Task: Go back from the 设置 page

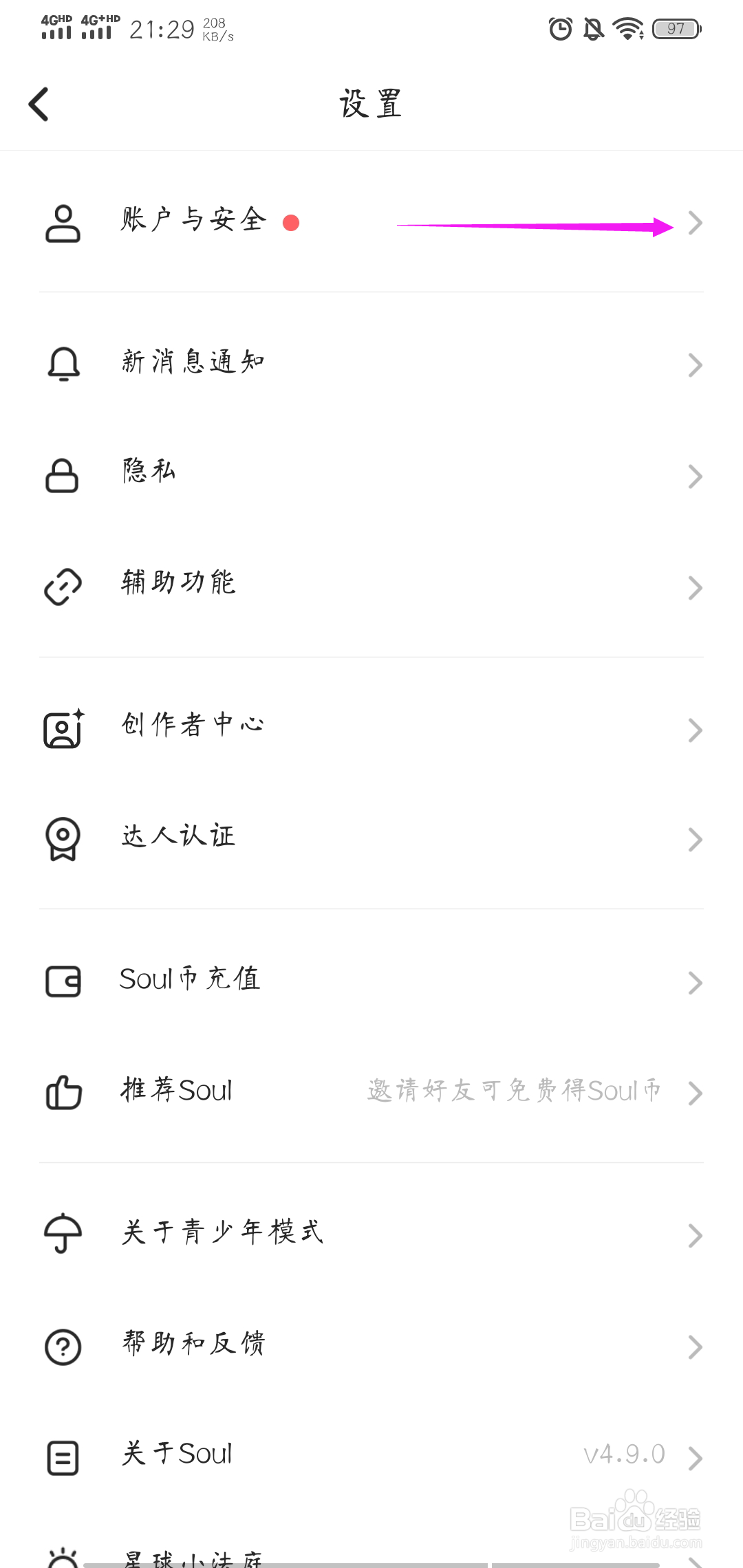Action: 39,105
